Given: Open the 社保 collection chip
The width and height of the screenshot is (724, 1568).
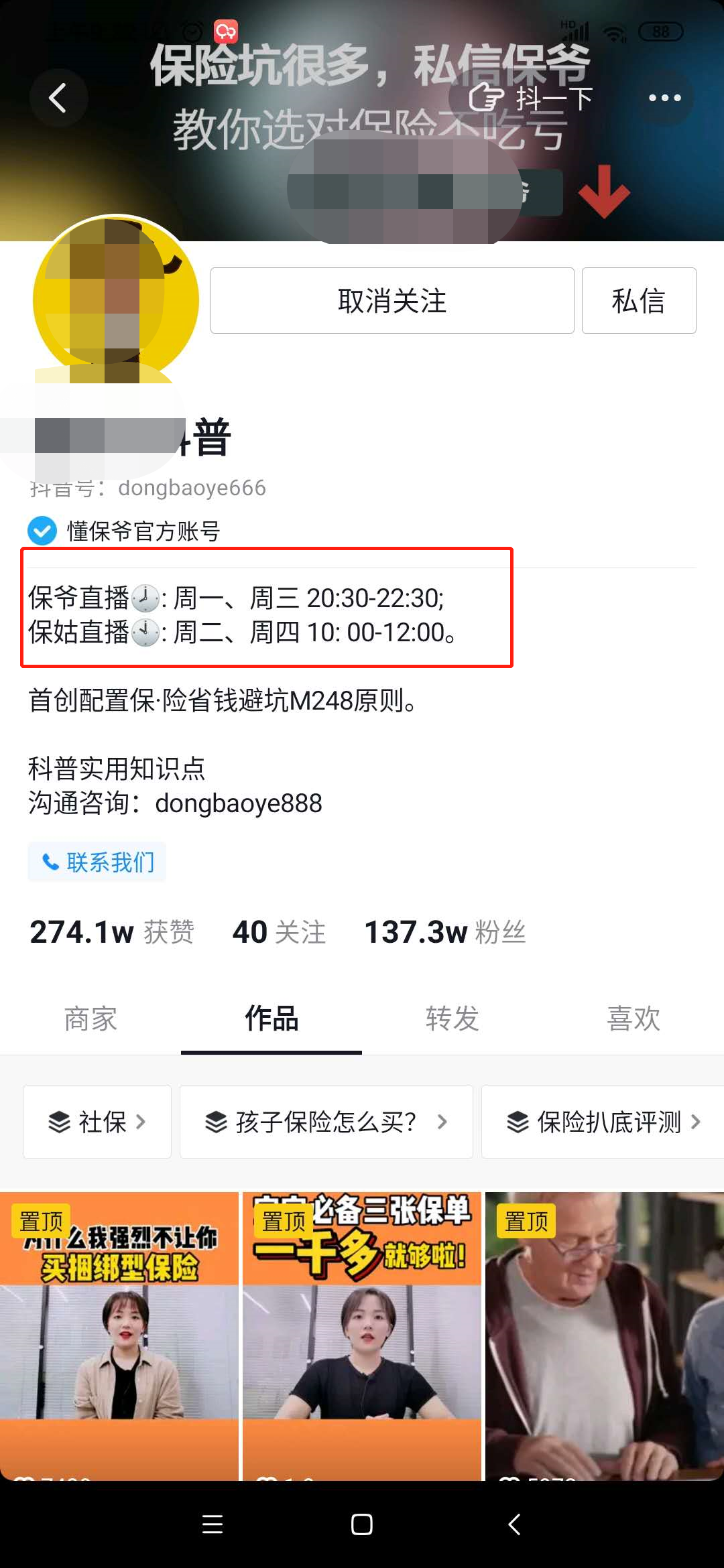Looking at the screenshot, I should (97, 1122).
